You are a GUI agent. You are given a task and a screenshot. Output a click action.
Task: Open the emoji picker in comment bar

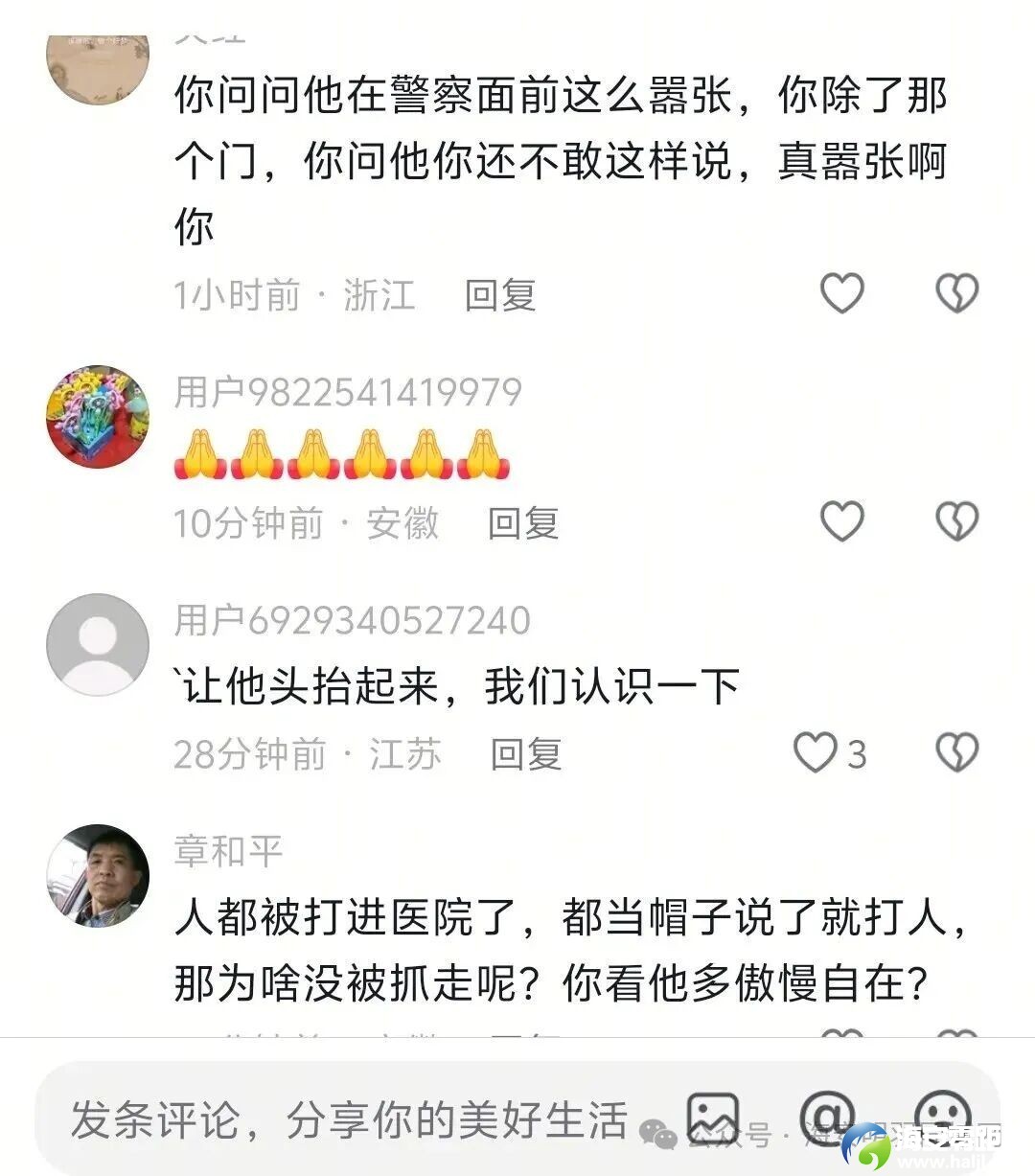942,1118
